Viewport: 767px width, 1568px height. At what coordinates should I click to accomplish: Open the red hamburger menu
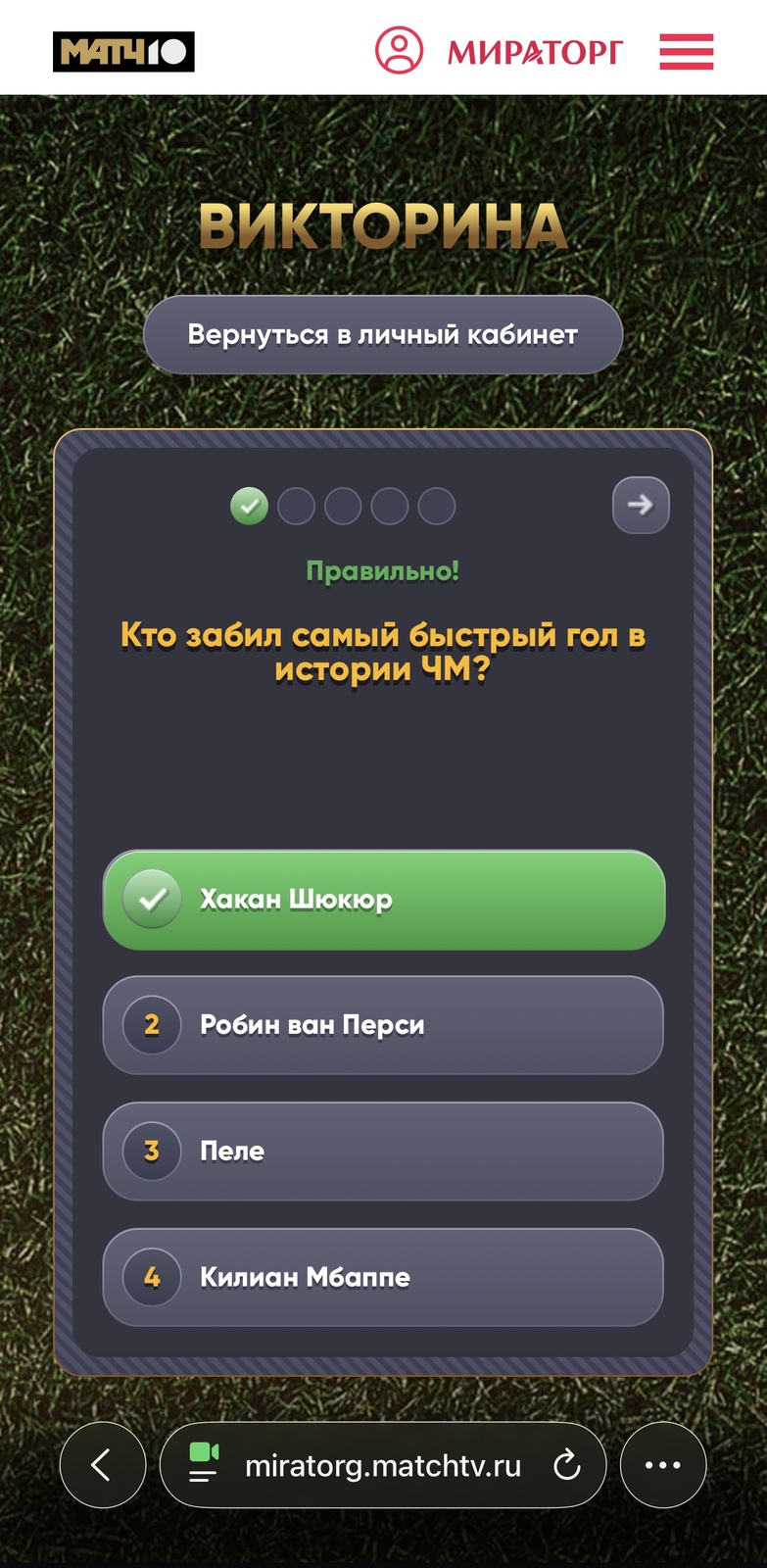click(686, 51)
